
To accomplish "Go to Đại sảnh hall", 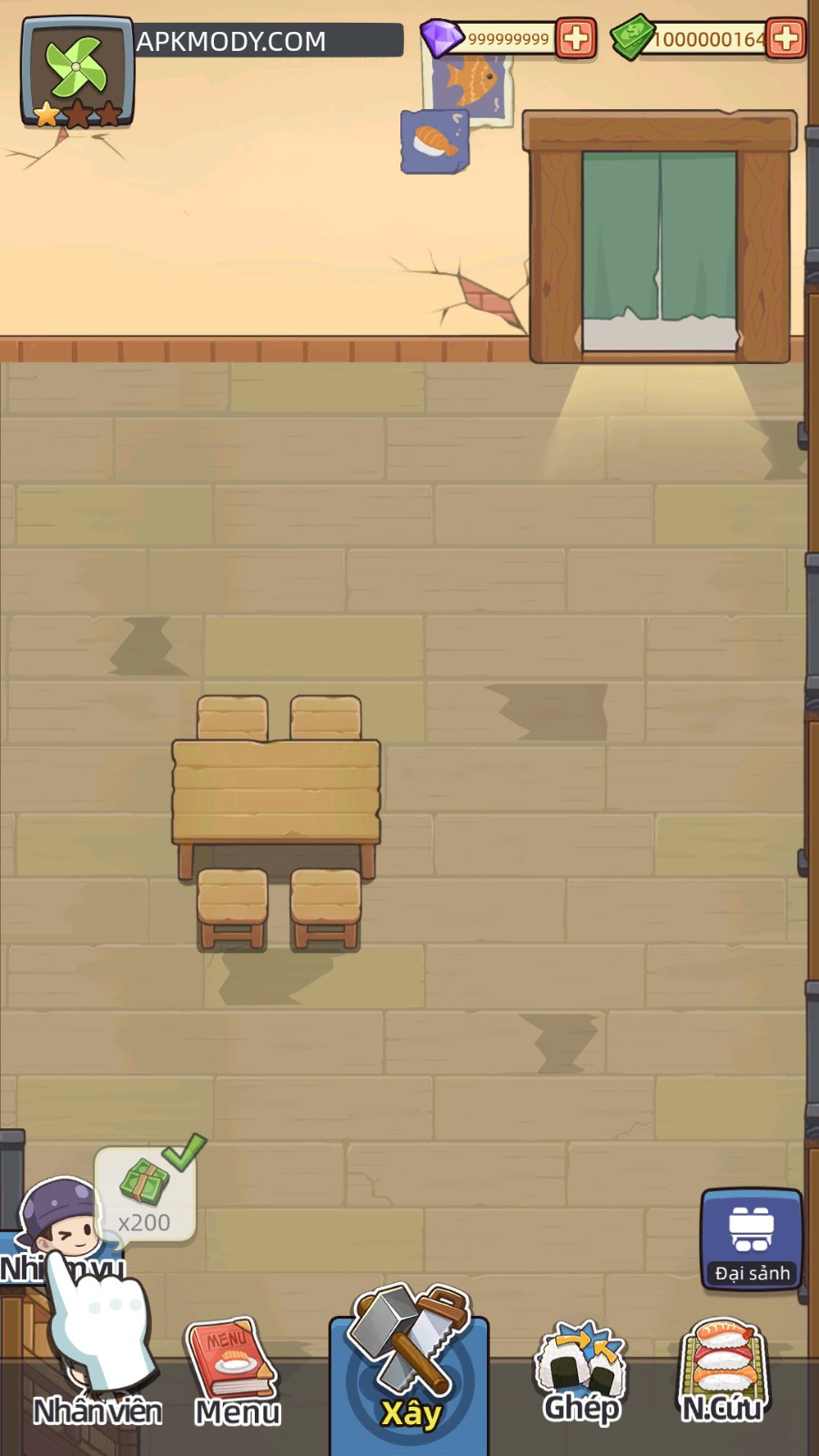I will pos(752,1239).
